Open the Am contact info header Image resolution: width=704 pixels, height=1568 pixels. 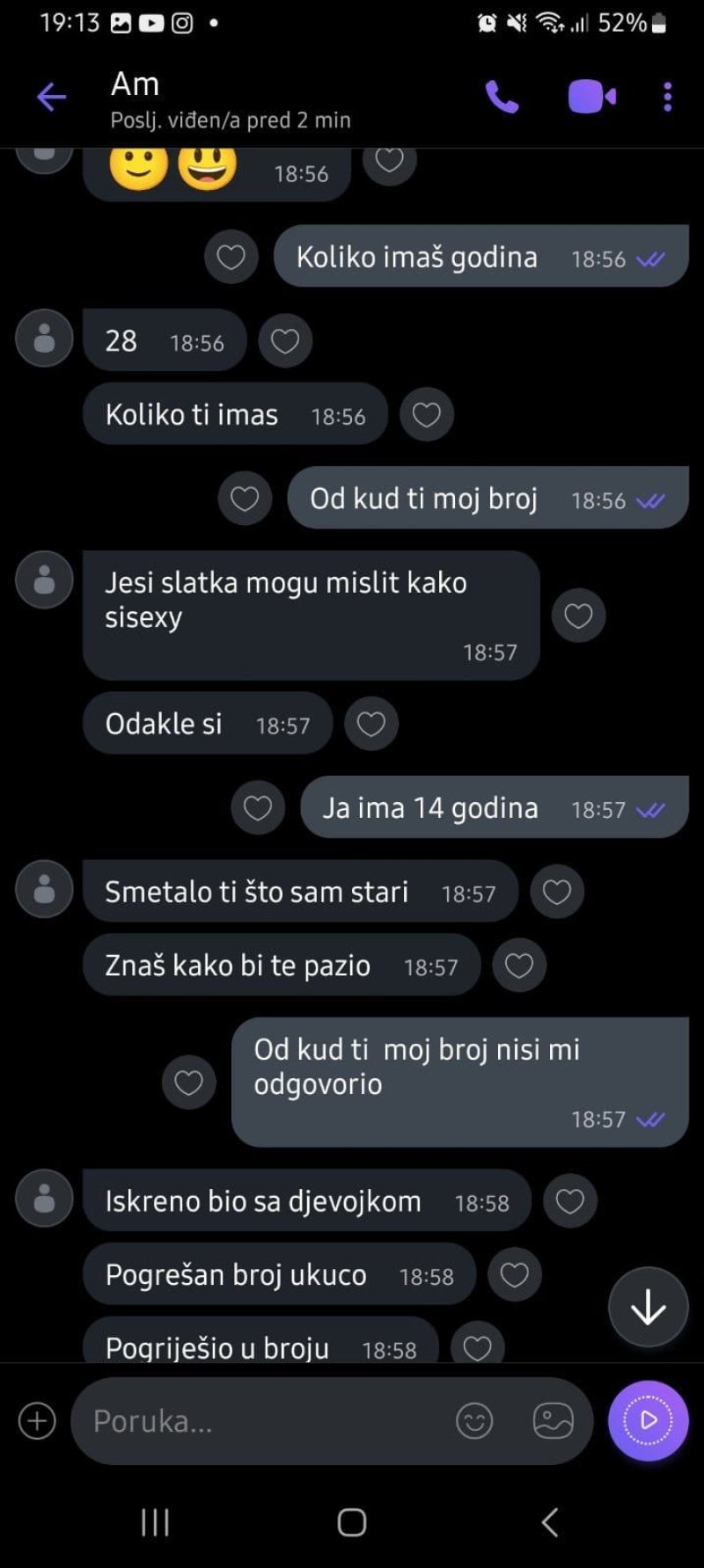pos(229,100)
